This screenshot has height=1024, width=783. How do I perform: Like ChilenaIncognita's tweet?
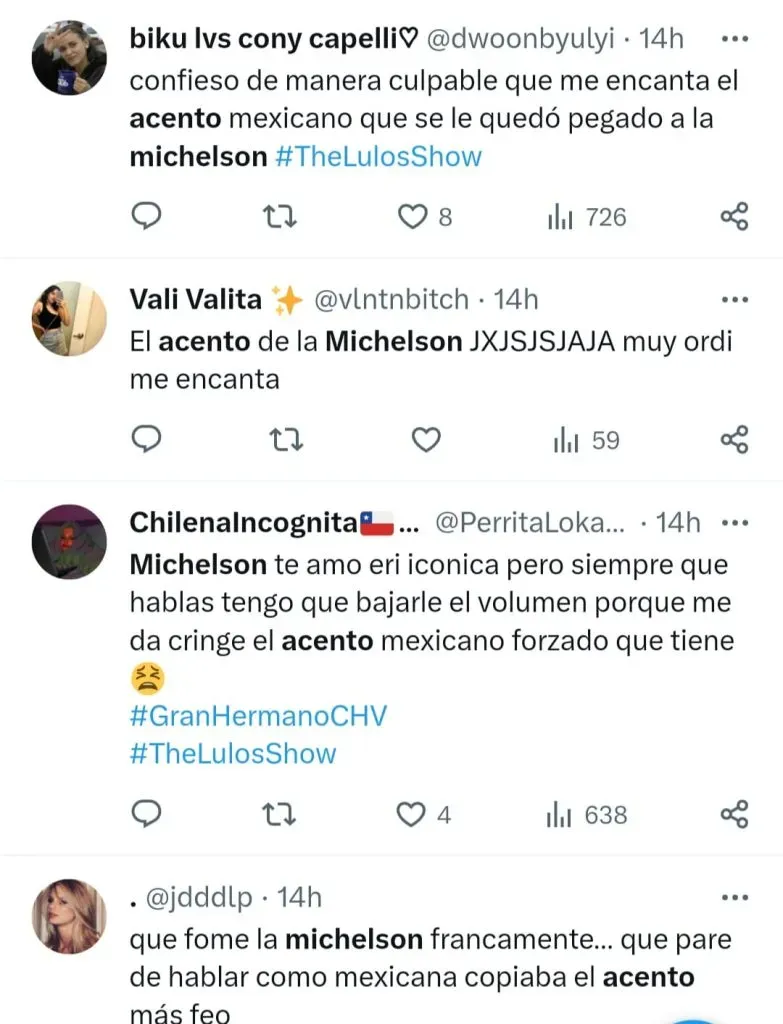[412, 814]
